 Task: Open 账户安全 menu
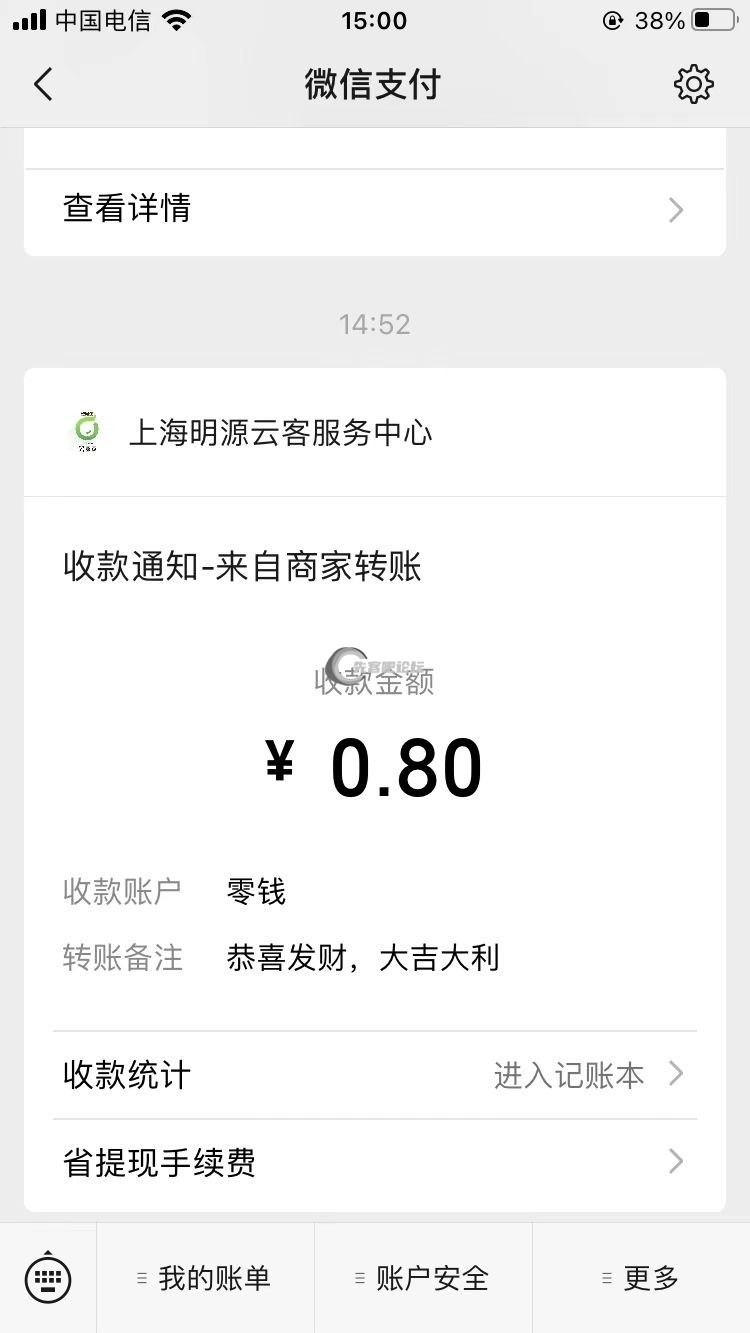[423, 1278]
